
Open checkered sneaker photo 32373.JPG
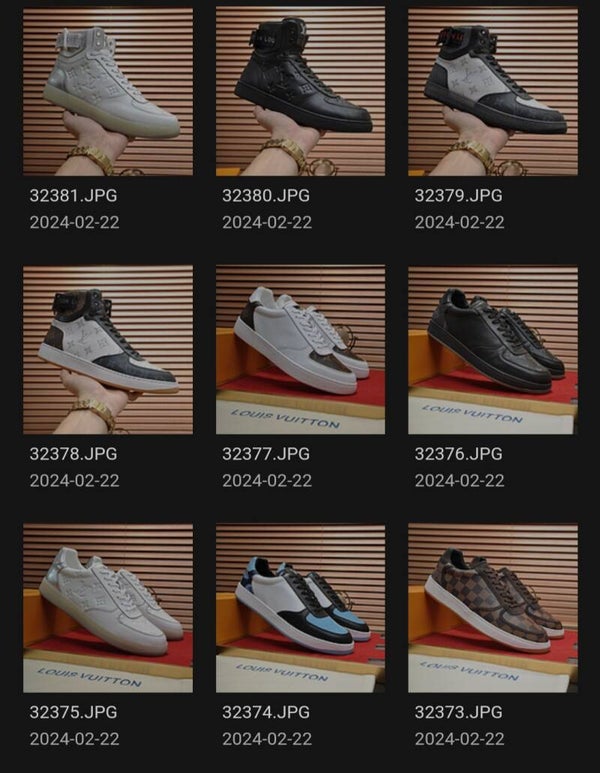coord(493,608)
